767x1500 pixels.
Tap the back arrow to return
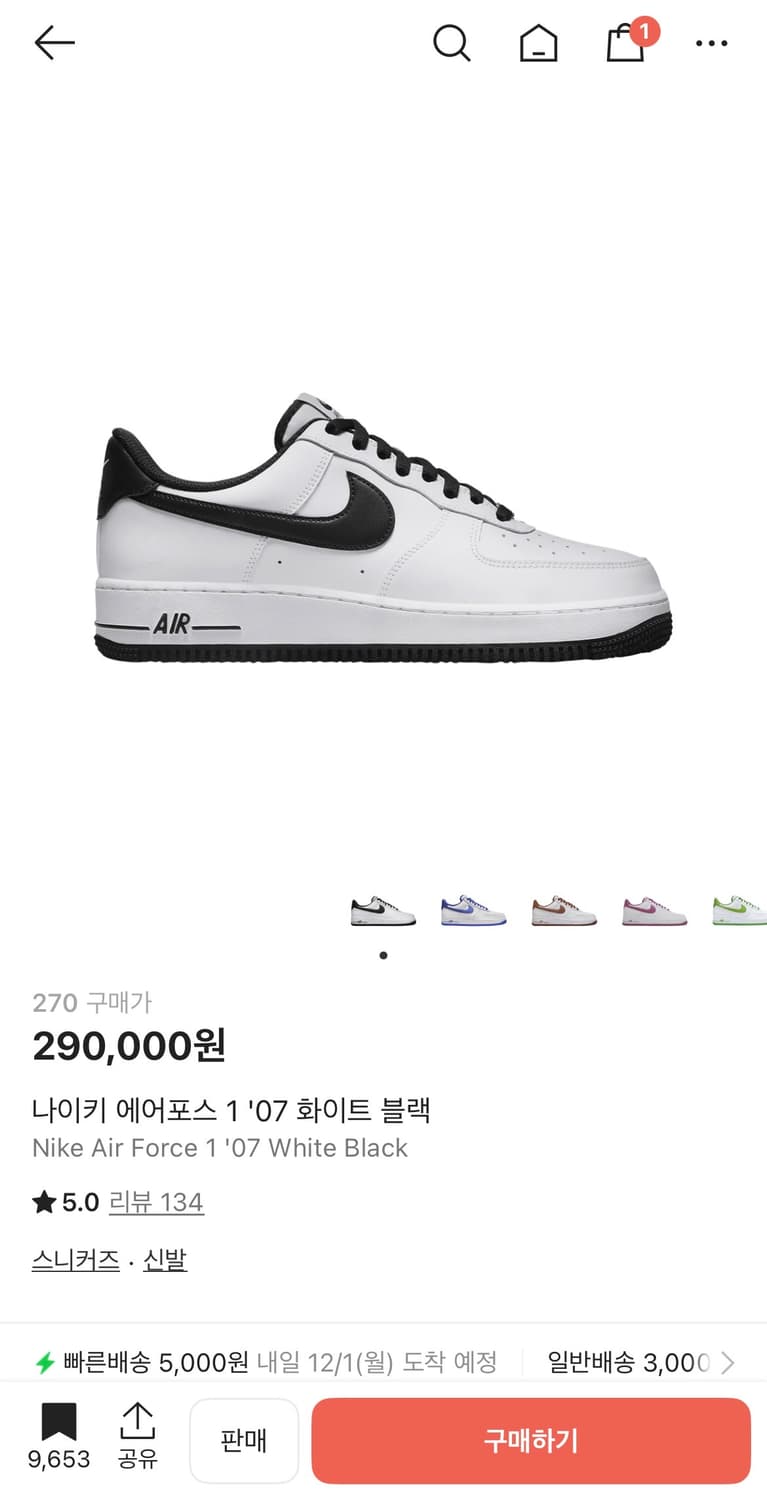point(54,42)
